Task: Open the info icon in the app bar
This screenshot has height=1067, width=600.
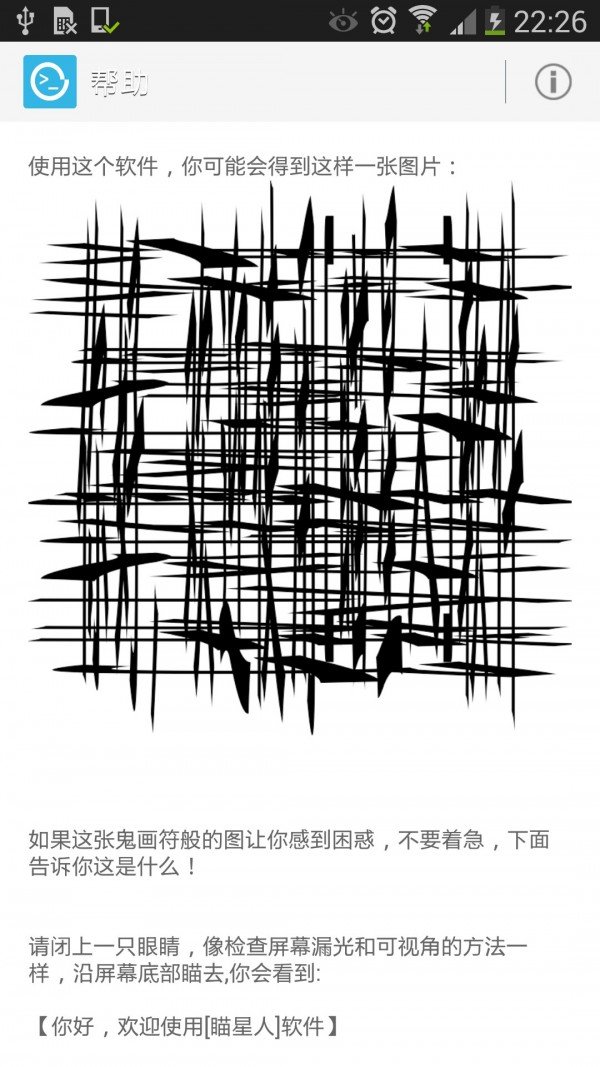Action: pyautogui.click(x=553, y=82)
